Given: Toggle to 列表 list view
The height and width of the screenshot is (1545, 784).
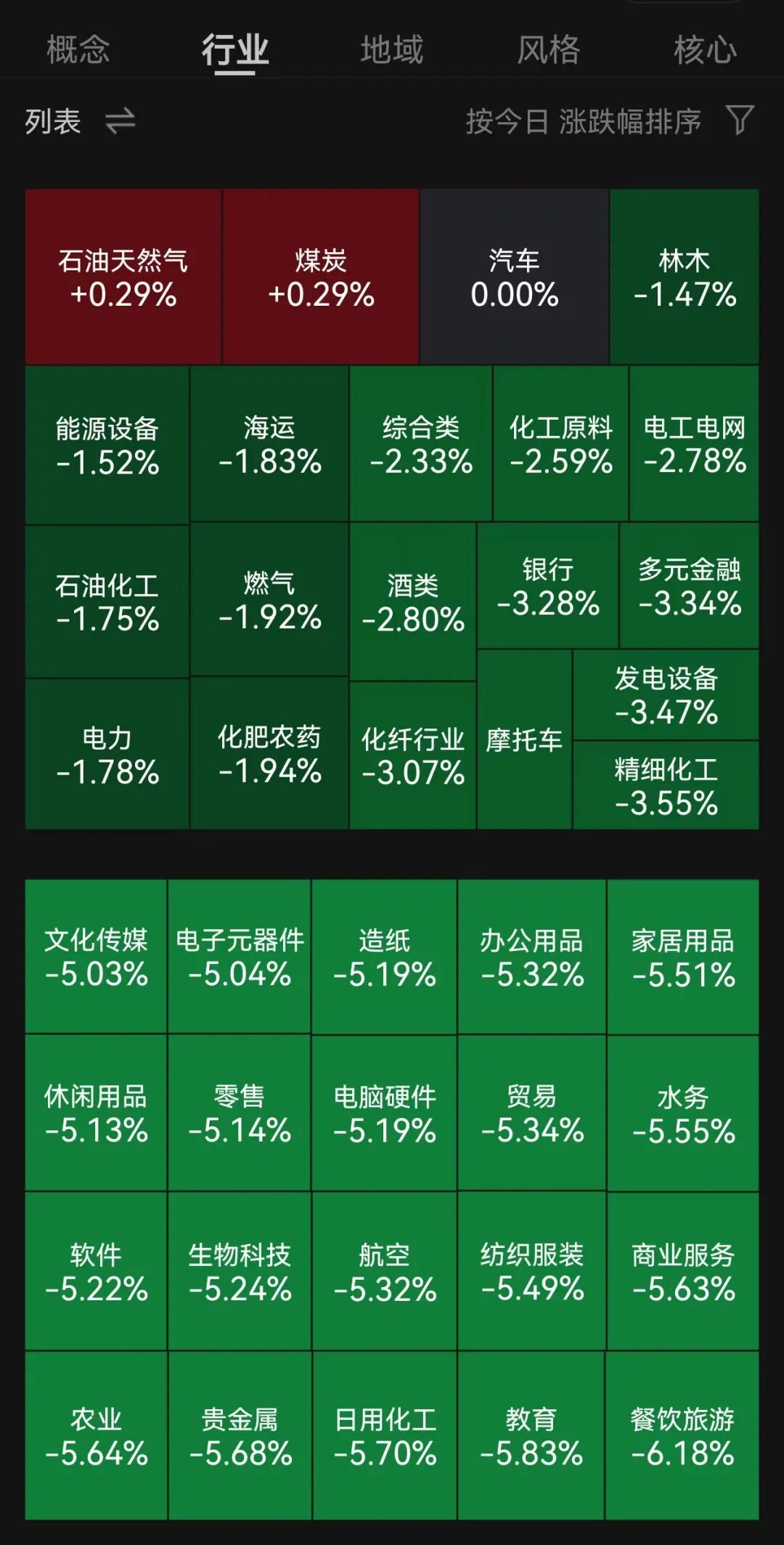Looking at the screenshot, I should click(x=80, y=121).
